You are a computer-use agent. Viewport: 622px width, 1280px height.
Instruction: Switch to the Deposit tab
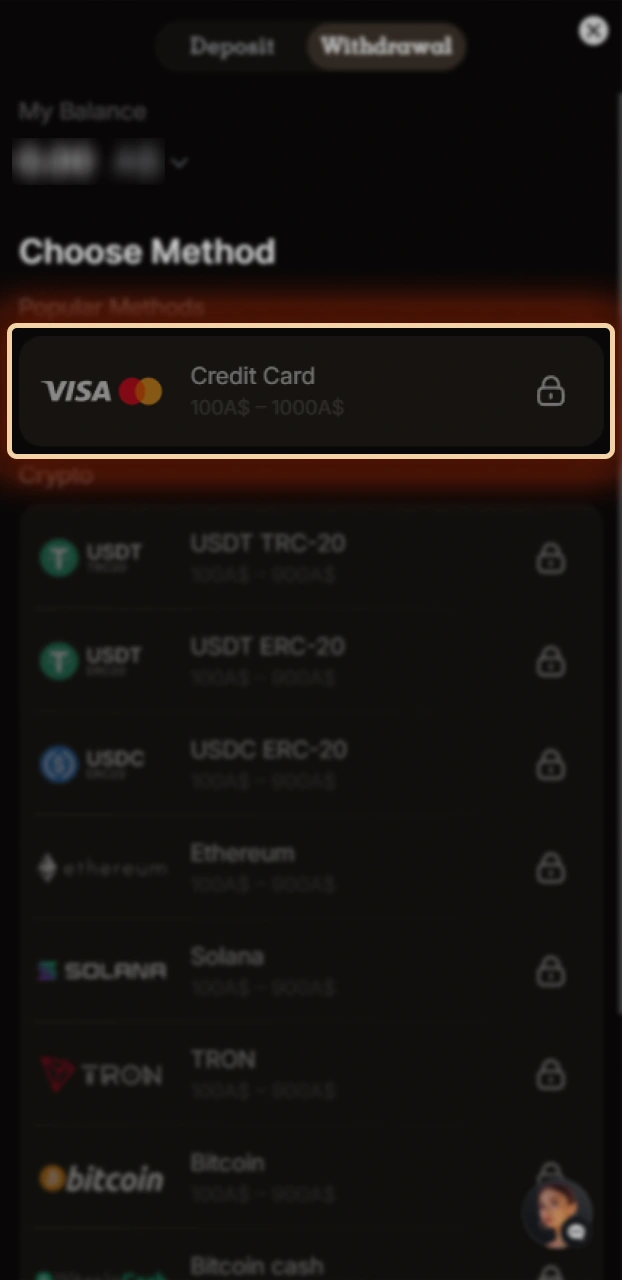point(232,46)
